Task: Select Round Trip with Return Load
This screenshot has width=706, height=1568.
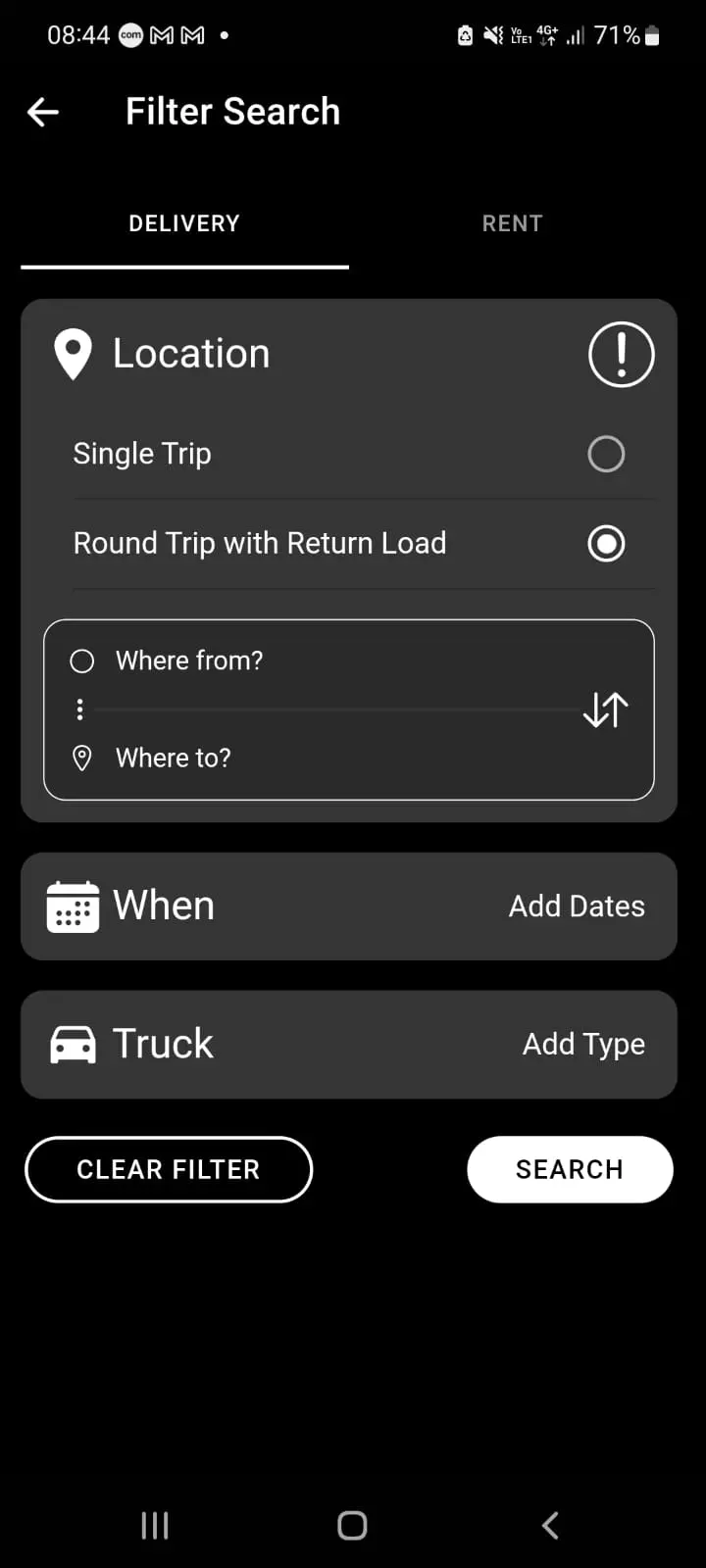Action: coord(605,543)
